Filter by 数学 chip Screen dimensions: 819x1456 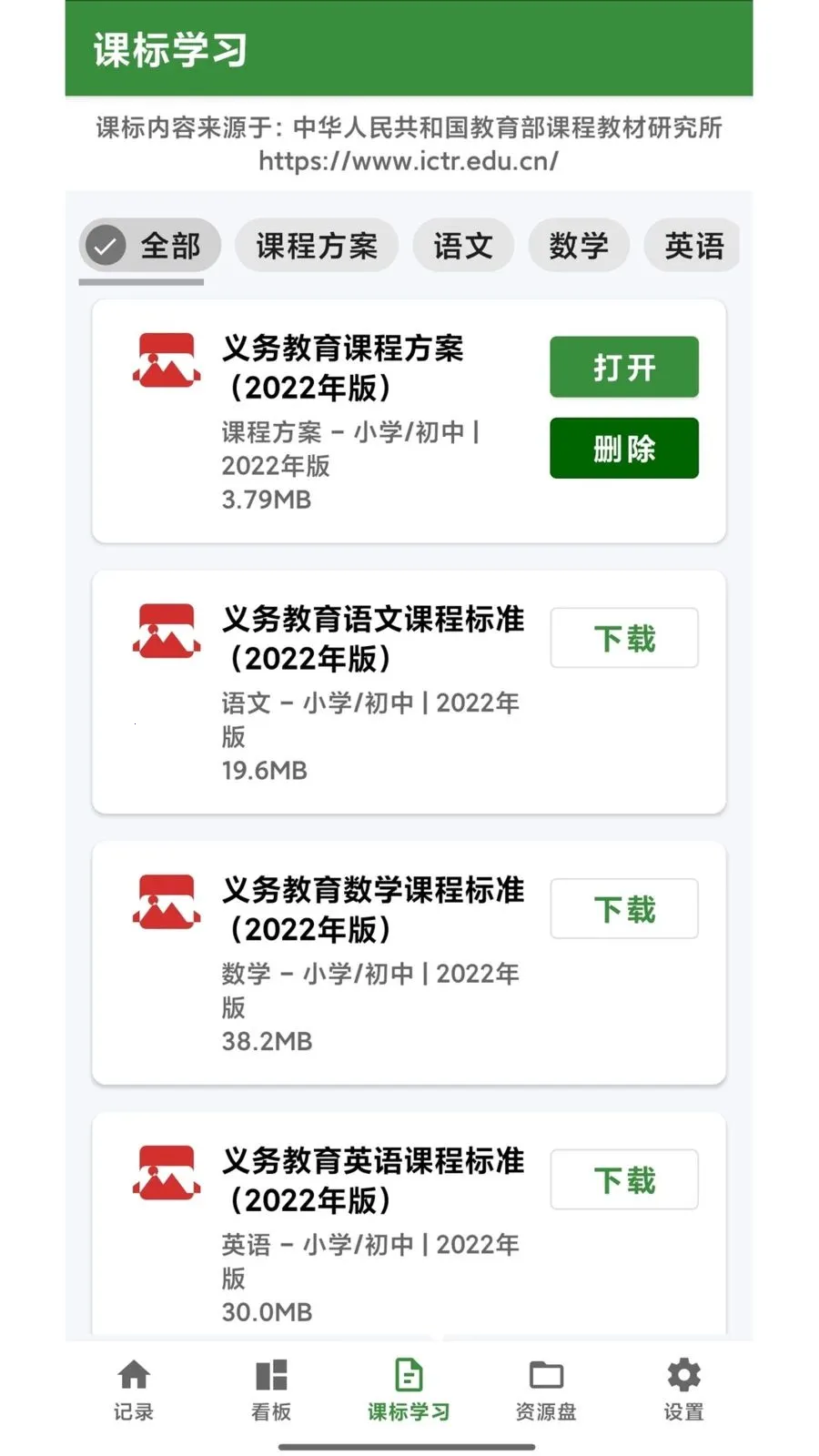click(x=579, y=246)
